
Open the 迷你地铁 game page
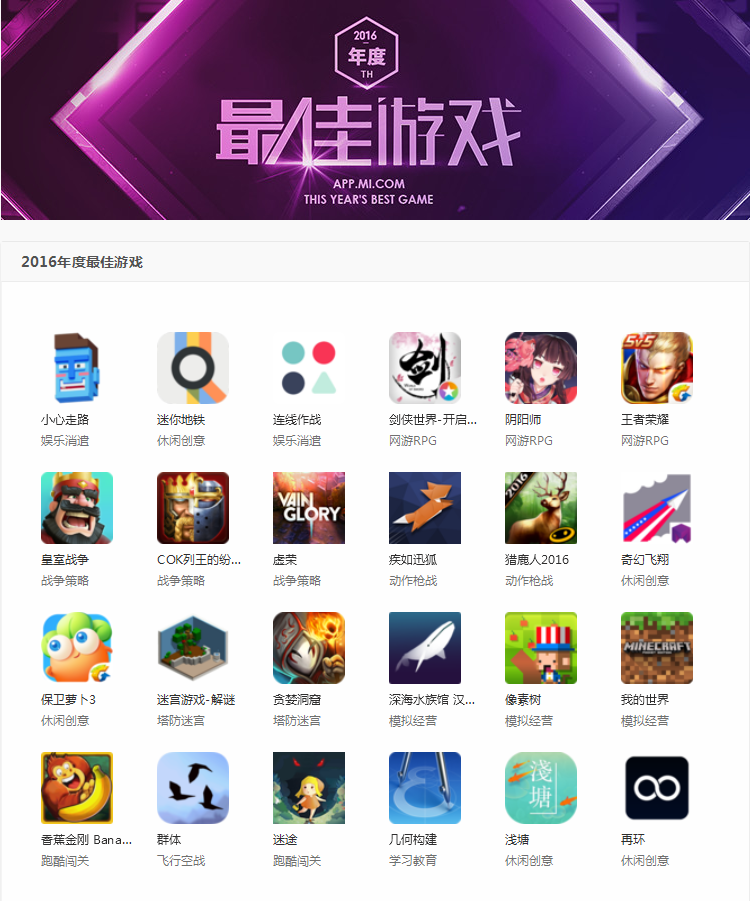193,368
